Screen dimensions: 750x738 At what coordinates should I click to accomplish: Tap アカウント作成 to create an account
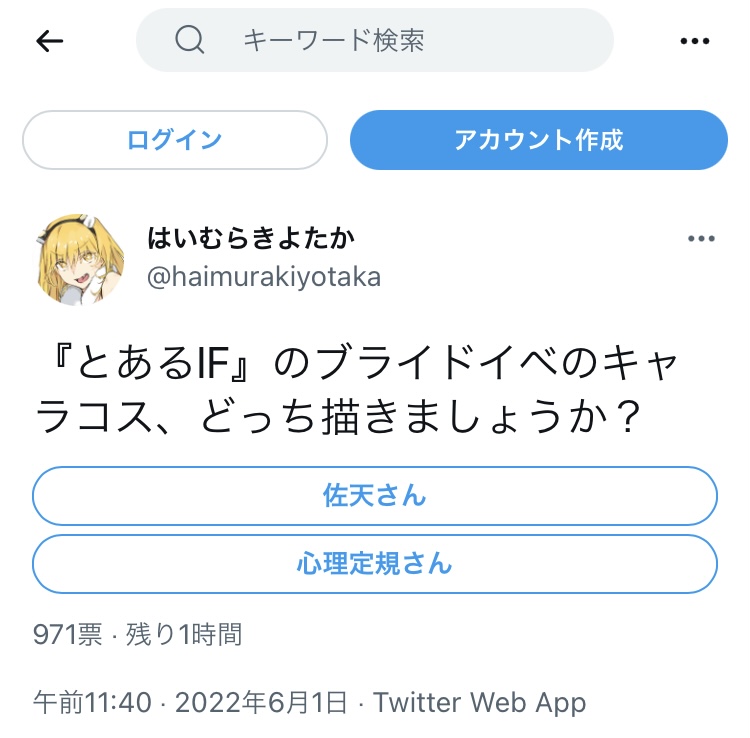coord(539,140)
